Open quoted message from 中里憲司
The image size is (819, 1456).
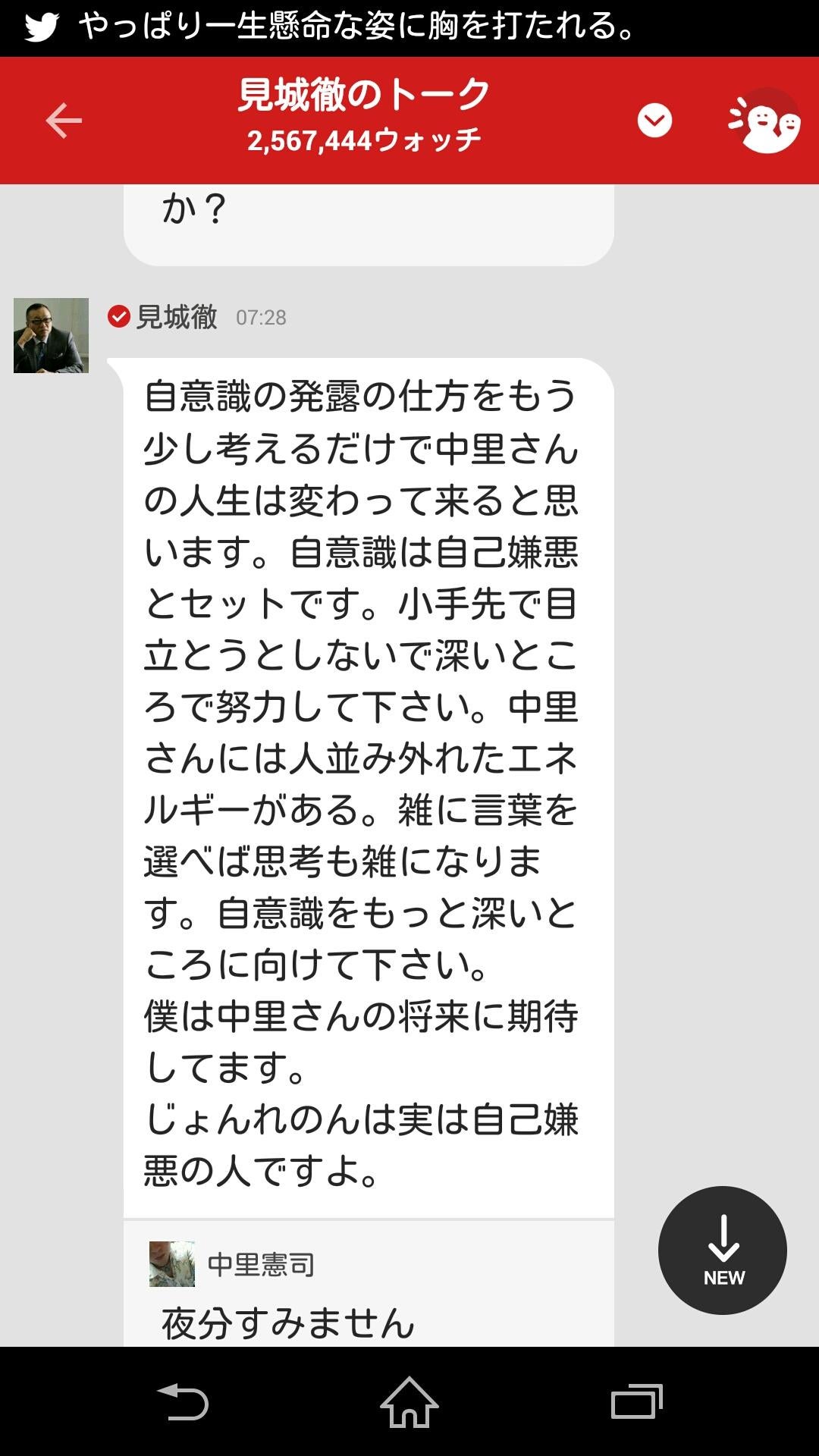tap(369, 1289)
